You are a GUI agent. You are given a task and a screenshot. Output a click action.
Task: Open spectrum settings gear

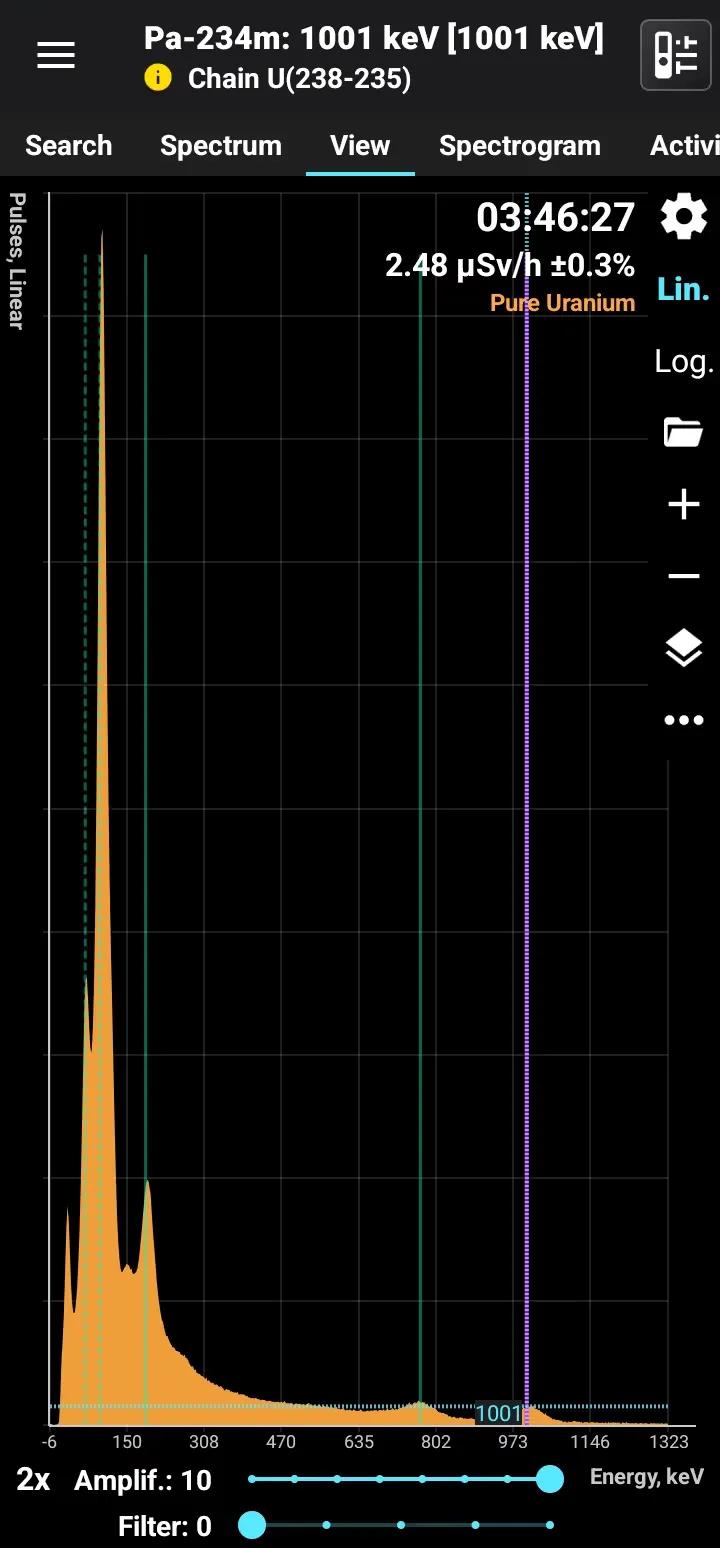pos(684,217)
